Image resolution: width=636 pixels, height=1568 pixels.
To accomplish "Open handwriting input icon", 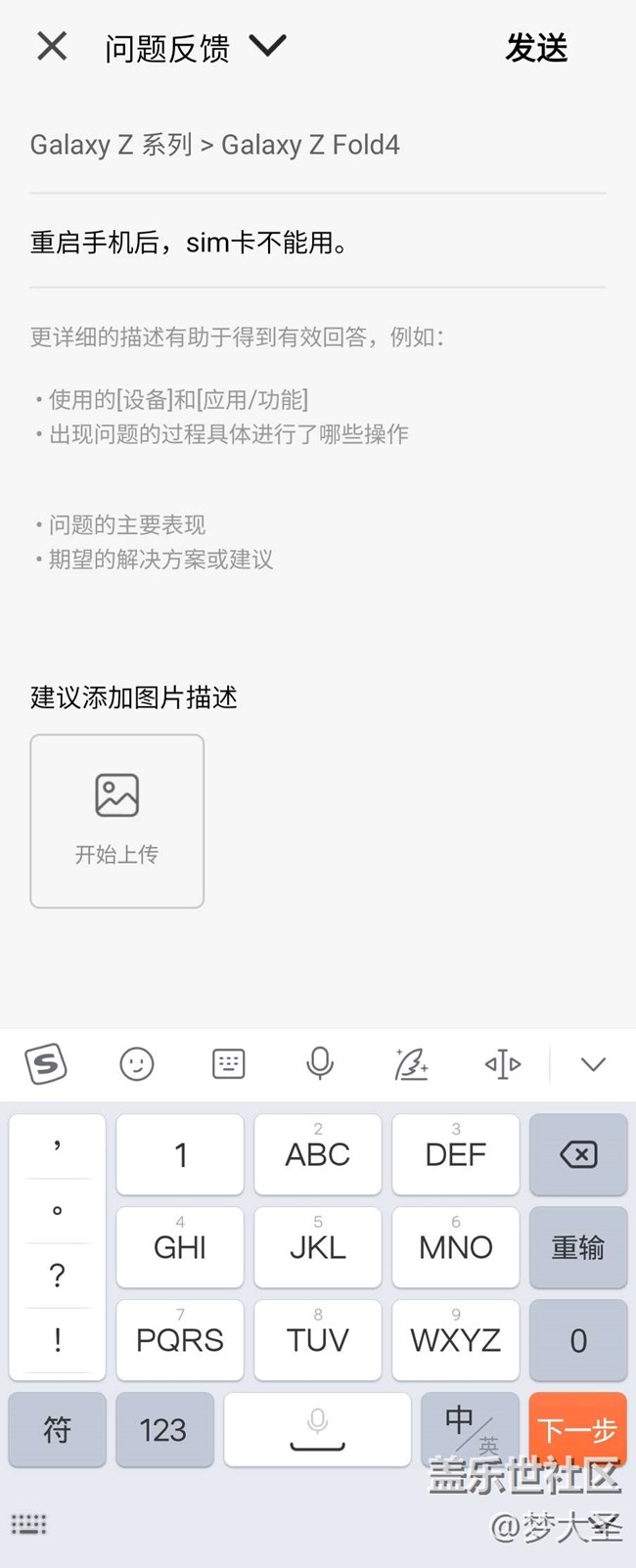I will tap(411, 1063).
